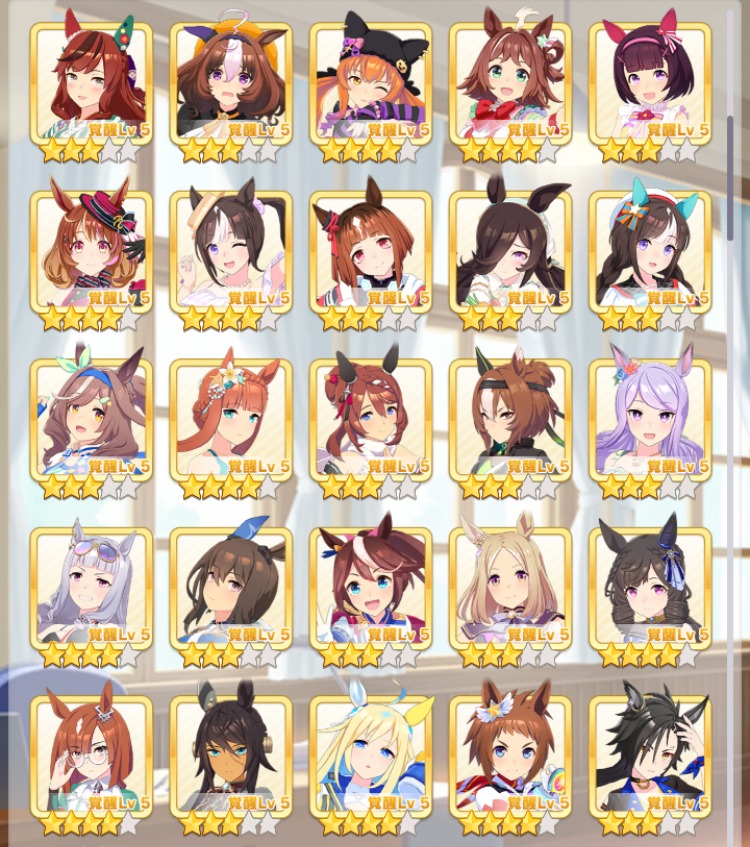Choose the blue-eyed girl with the white forelock

[371, 584]
